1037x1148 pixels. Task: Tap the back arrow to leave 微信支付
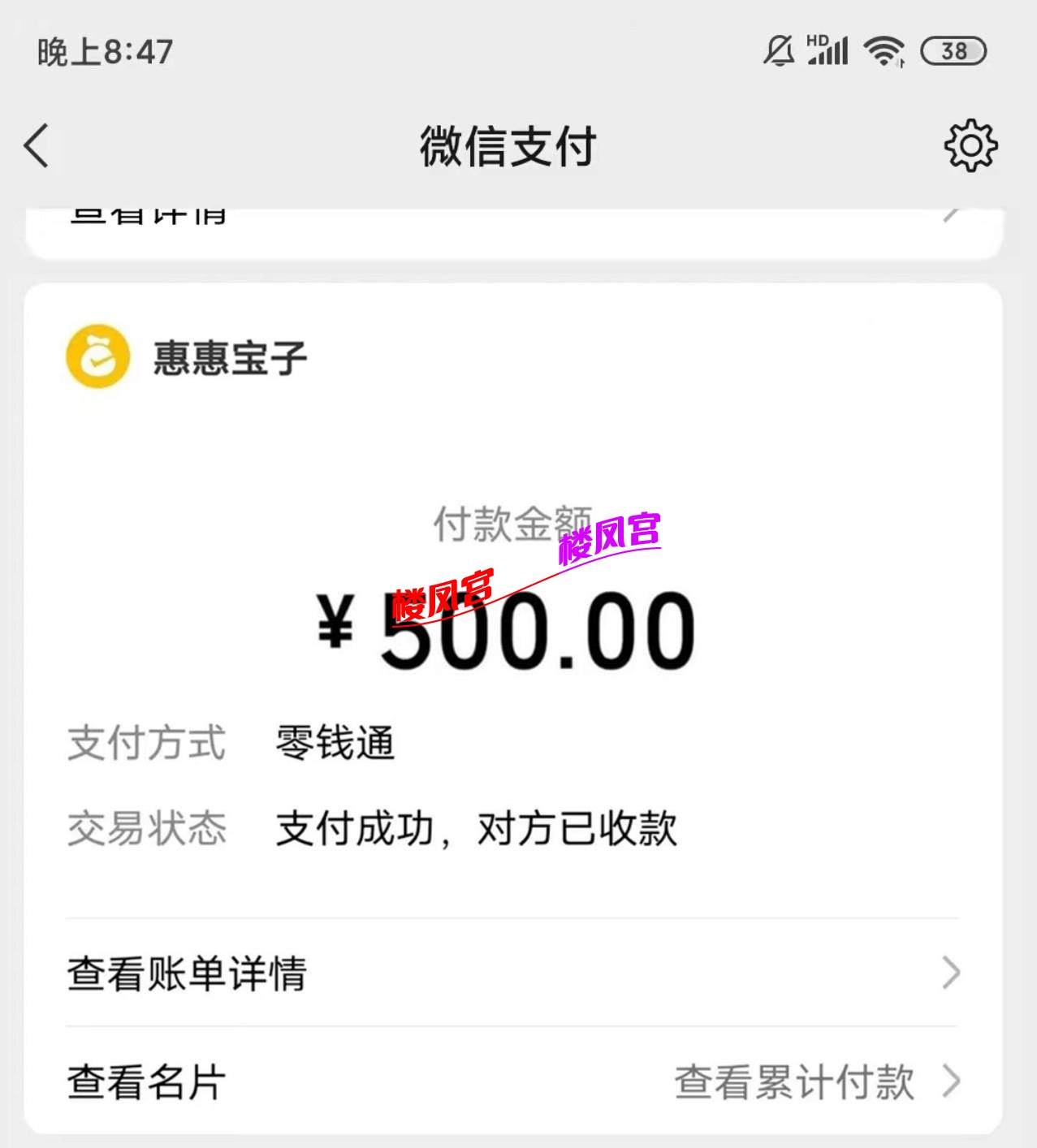coord(35,148)
